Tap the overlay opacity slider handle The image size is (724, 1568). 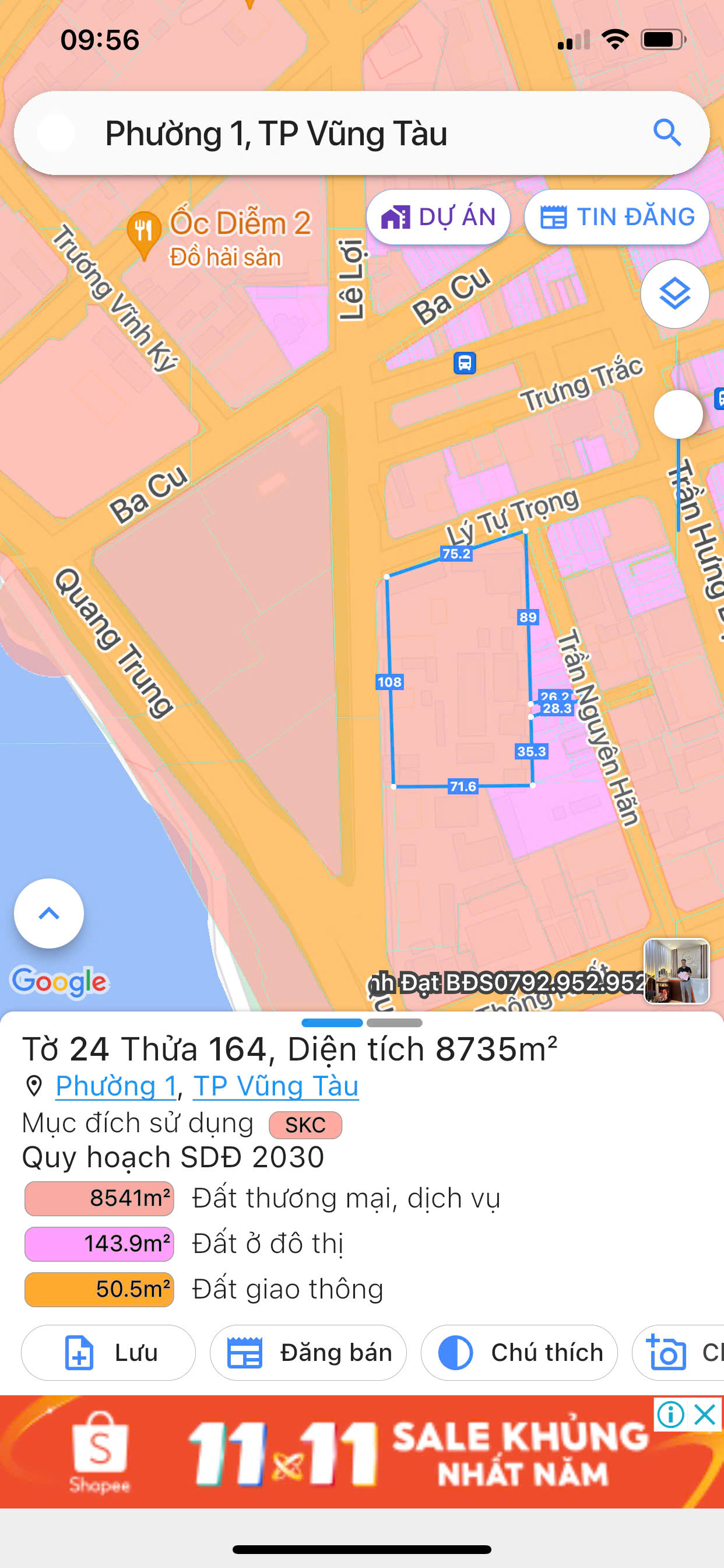coord(678,414)
